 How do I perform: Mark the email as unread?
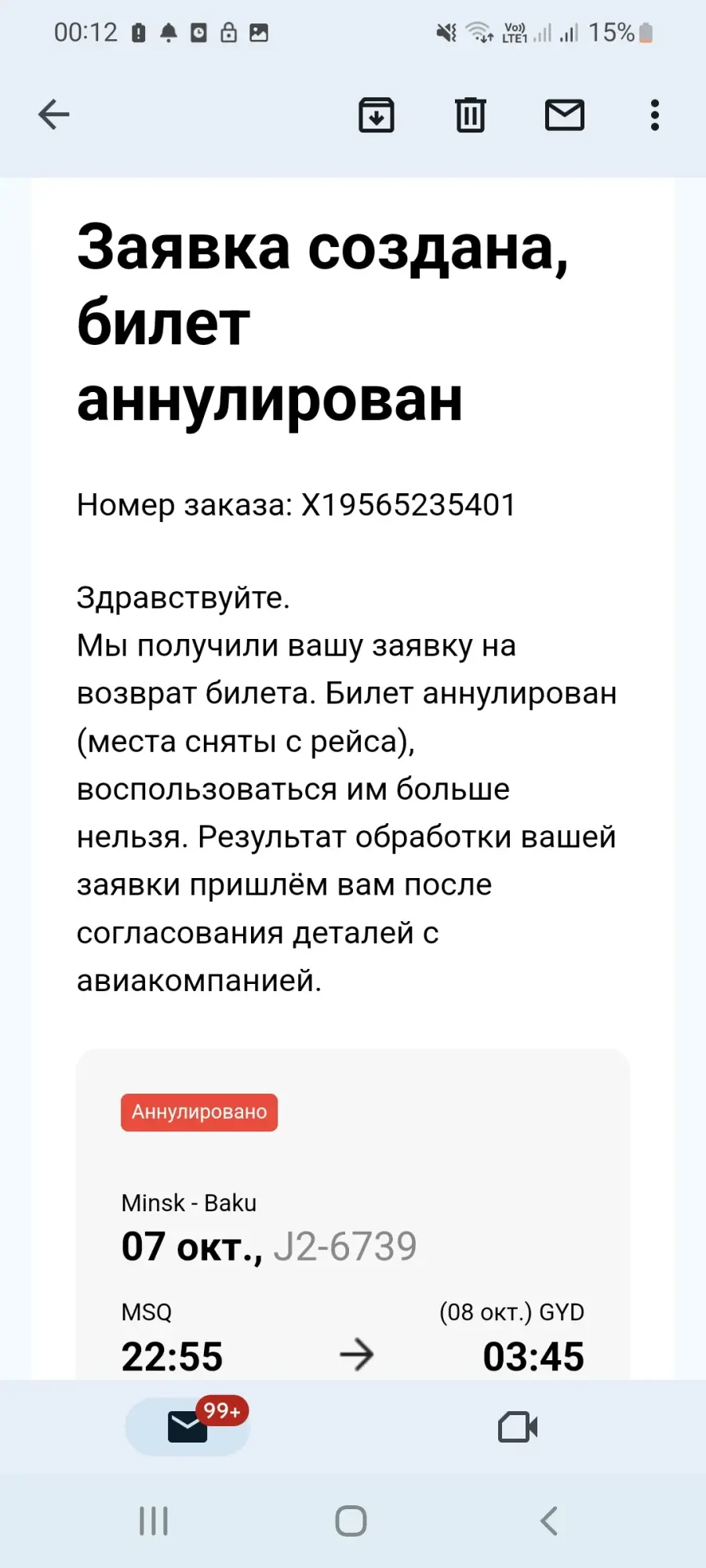point(565,115)
